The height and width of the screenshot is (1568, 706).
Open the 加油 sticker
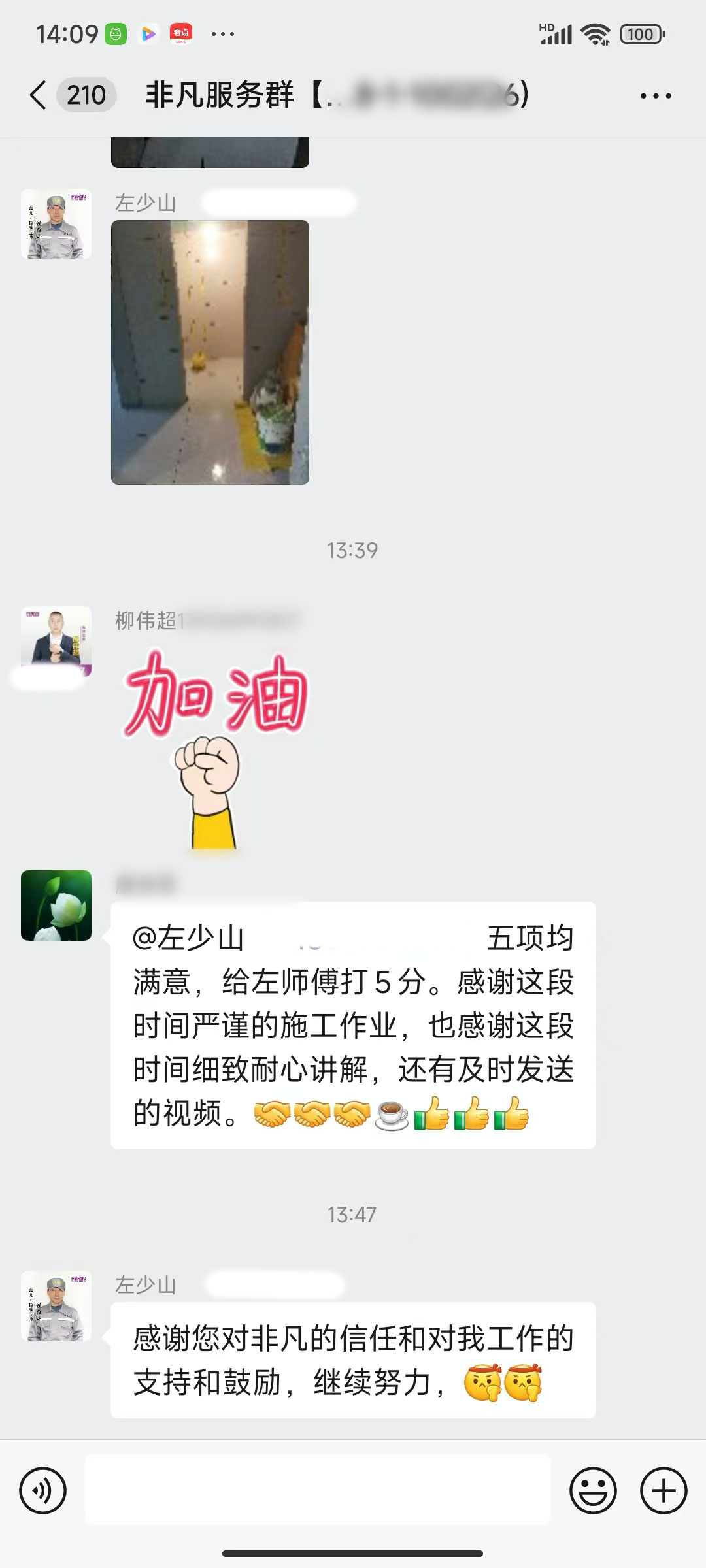[x=214, y=749]
